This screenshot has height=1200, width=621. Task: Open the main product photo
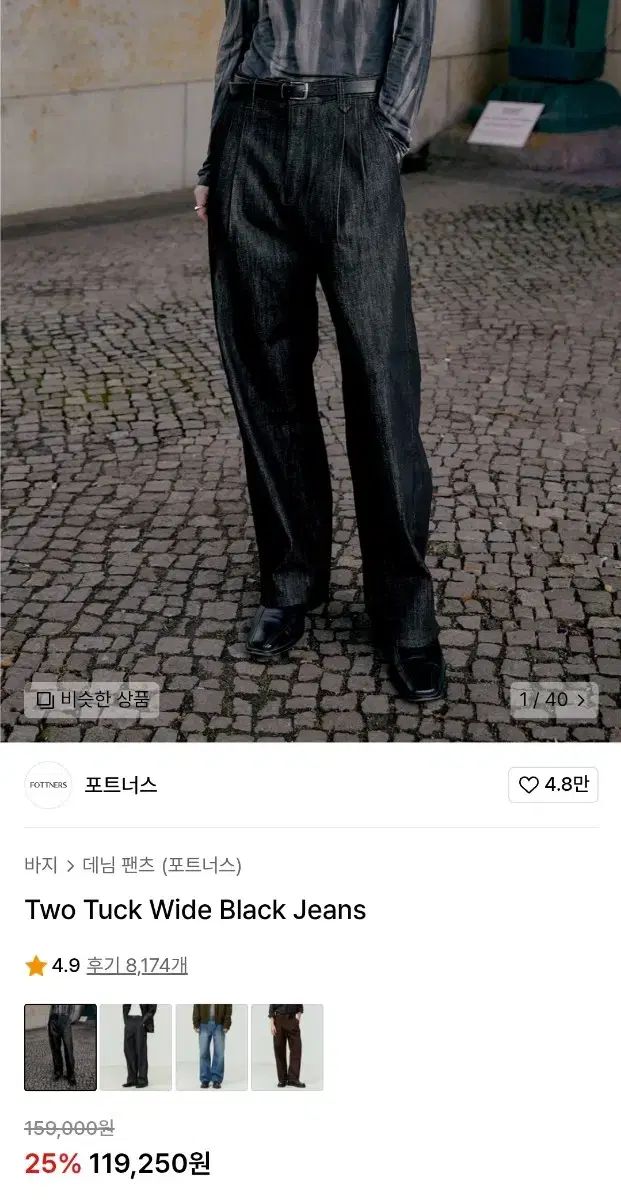pos(310,350)
